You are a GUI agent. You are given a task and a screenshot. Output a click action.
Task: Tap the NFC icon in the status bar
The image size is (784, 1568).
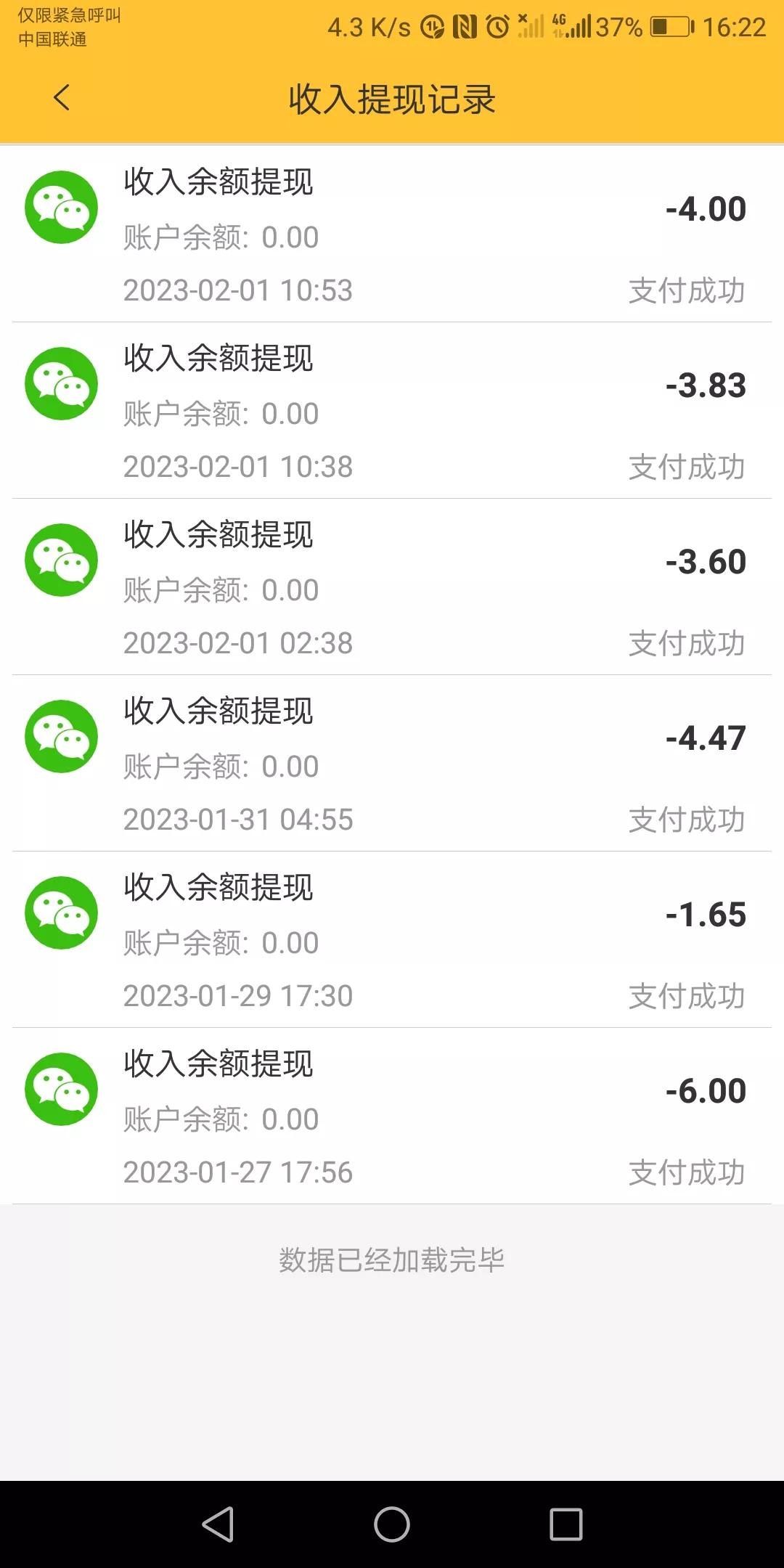465,25
